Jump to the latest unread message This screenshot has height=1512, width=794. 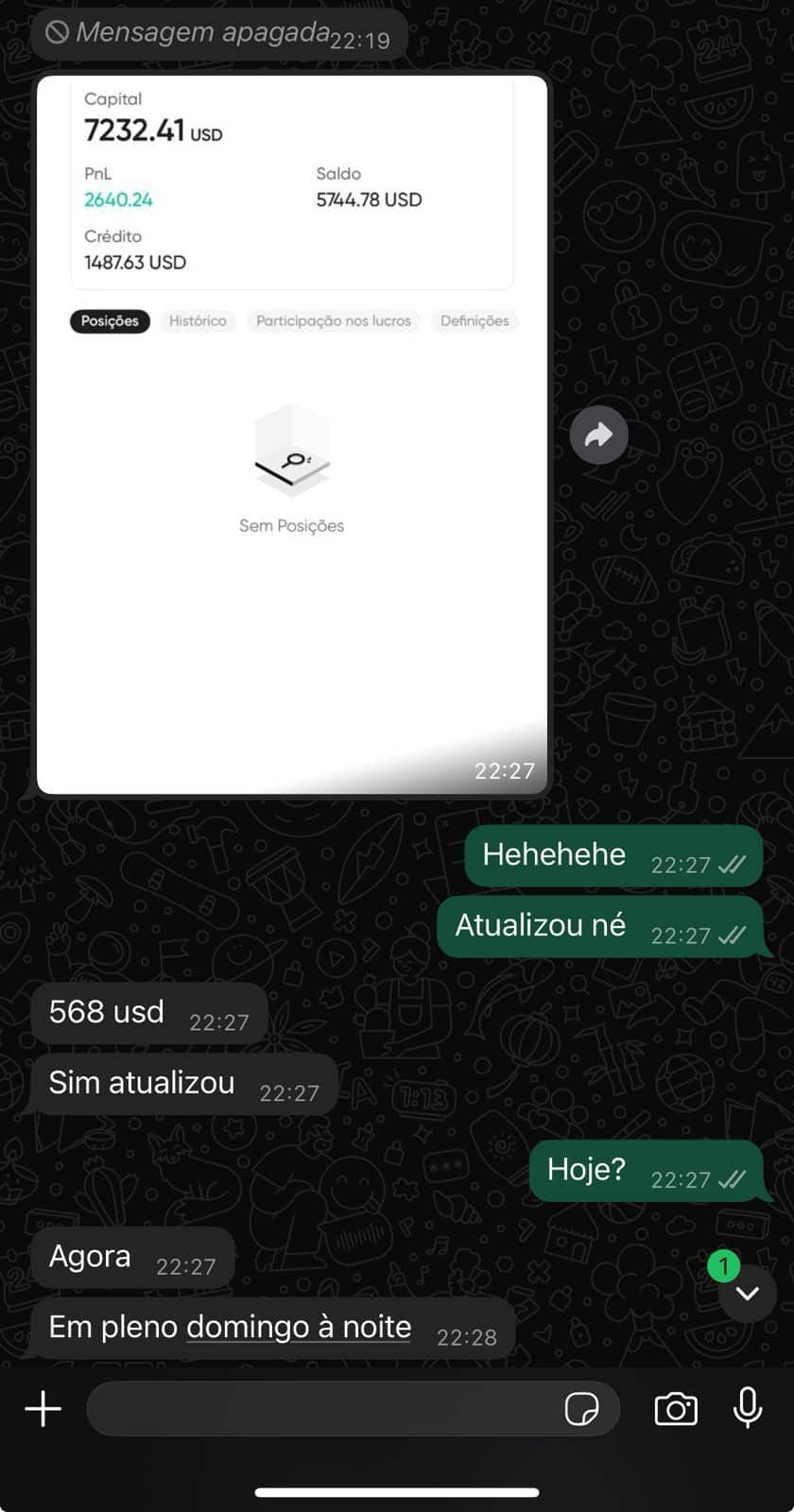(x=747, y=1293)
